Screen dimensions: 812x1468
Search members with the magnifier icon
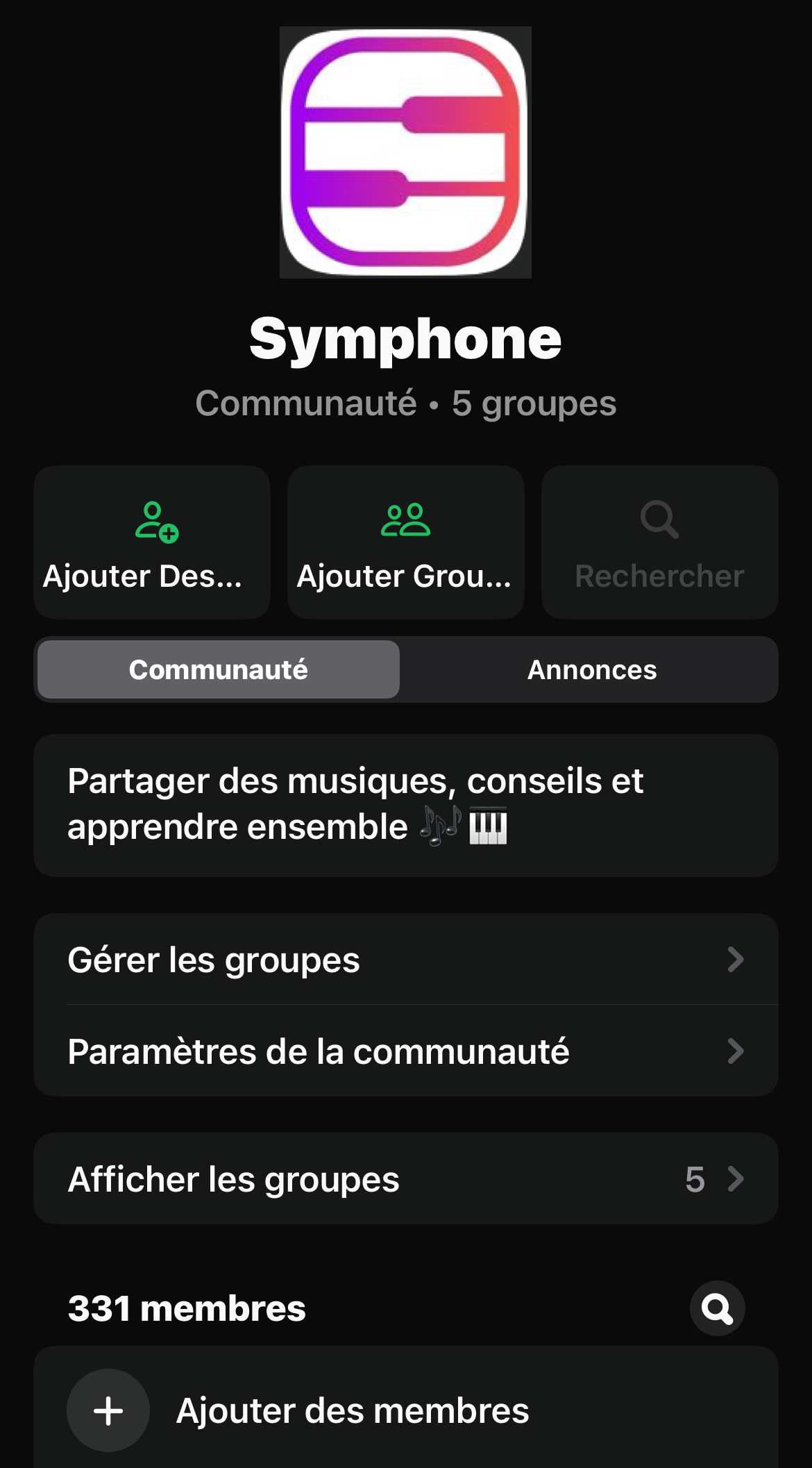717,1308
